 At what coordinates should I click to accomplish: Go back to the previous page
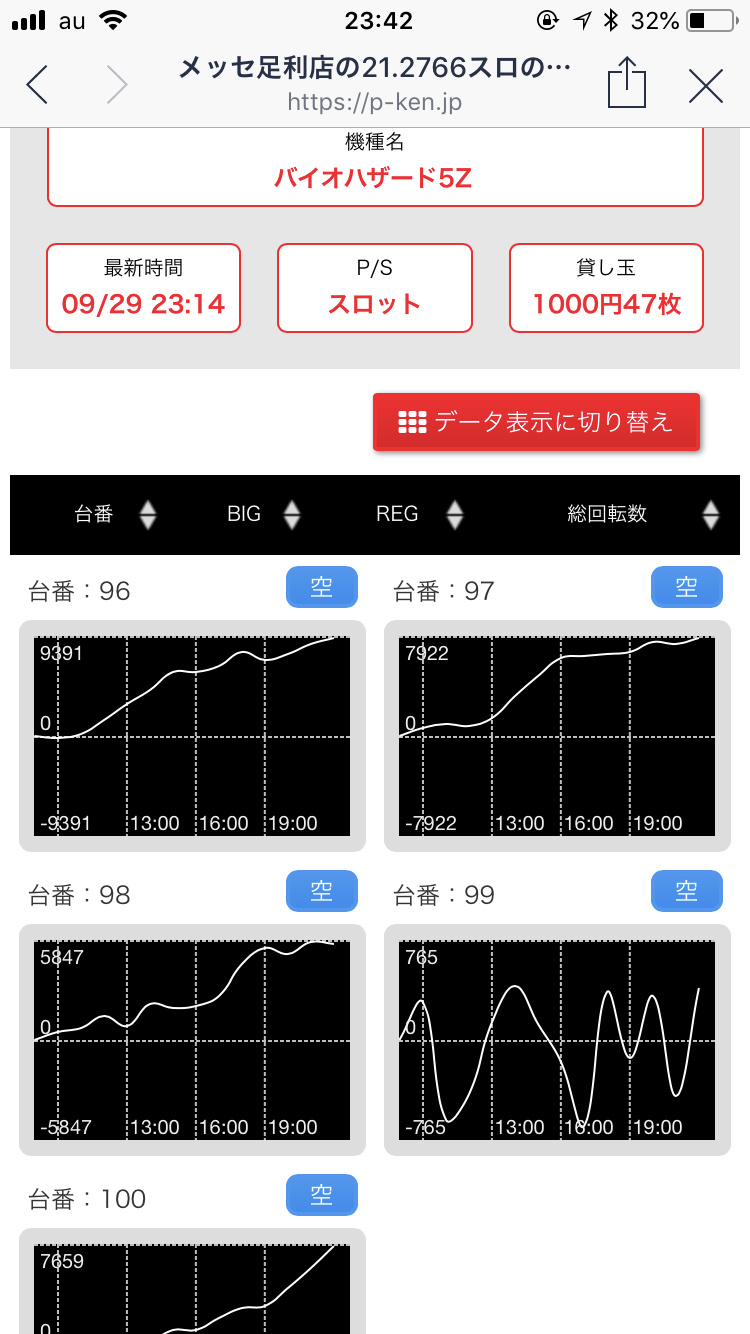click(x=37, y=86)
